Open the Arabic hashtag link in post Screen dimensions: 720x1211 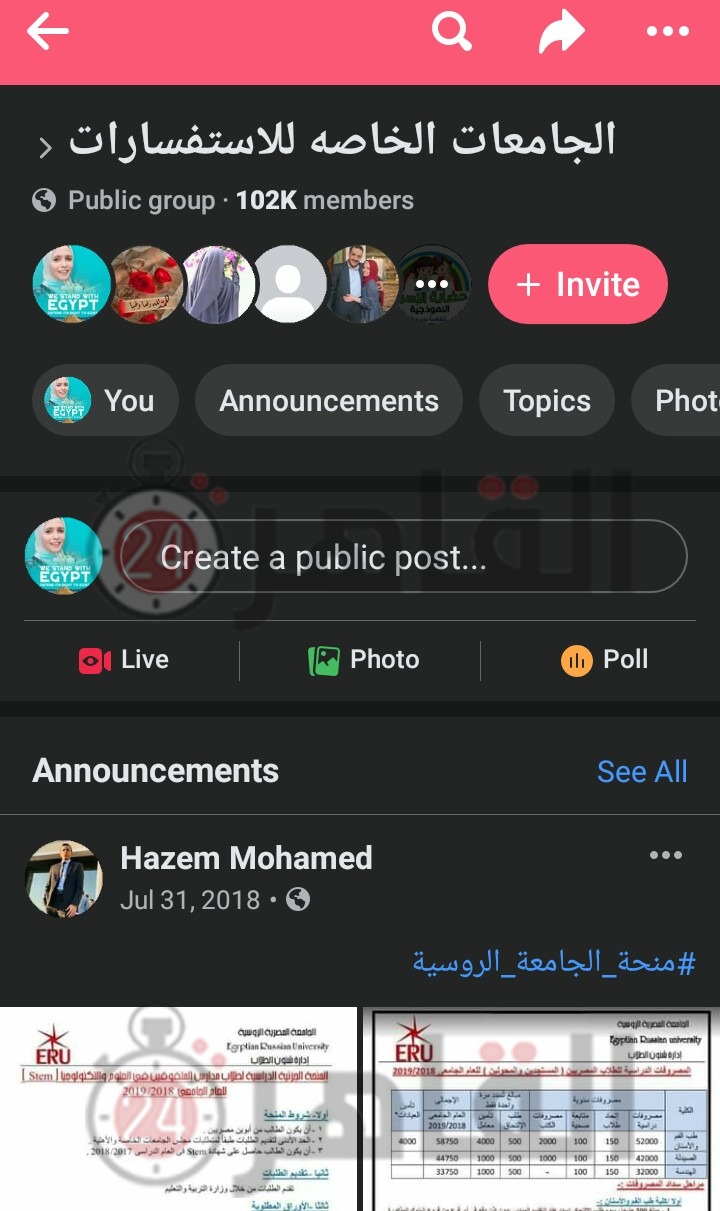[554, 963]
